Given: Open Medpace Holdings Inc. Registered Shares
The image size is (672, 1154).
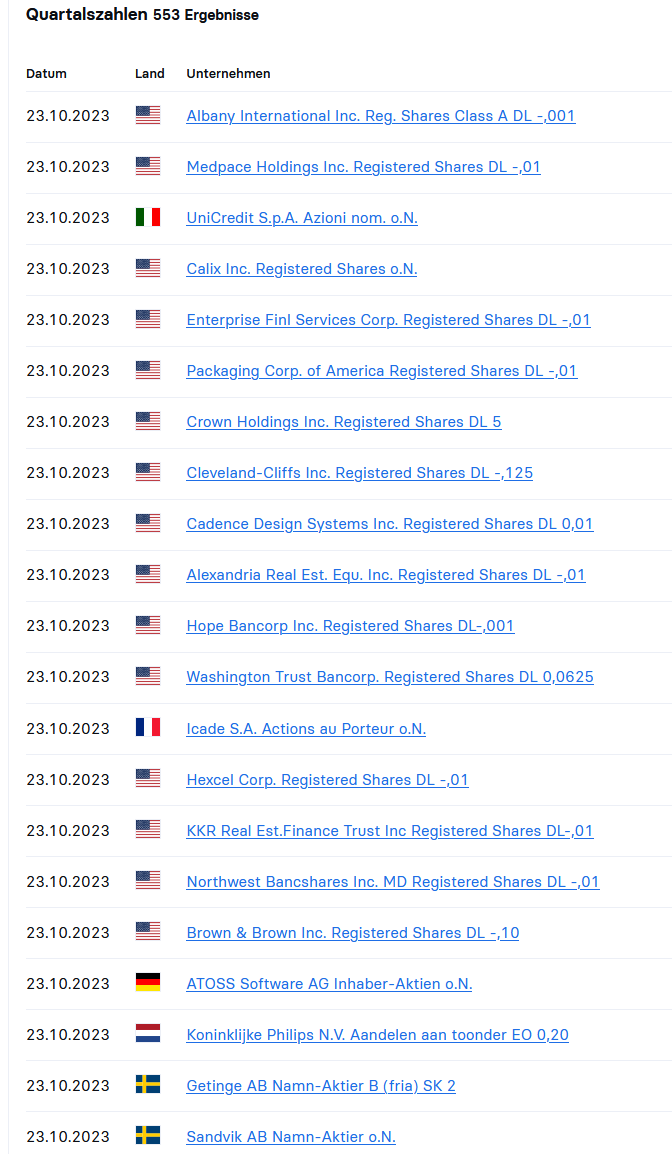Looking at the screenshot, I should point(364,167).
